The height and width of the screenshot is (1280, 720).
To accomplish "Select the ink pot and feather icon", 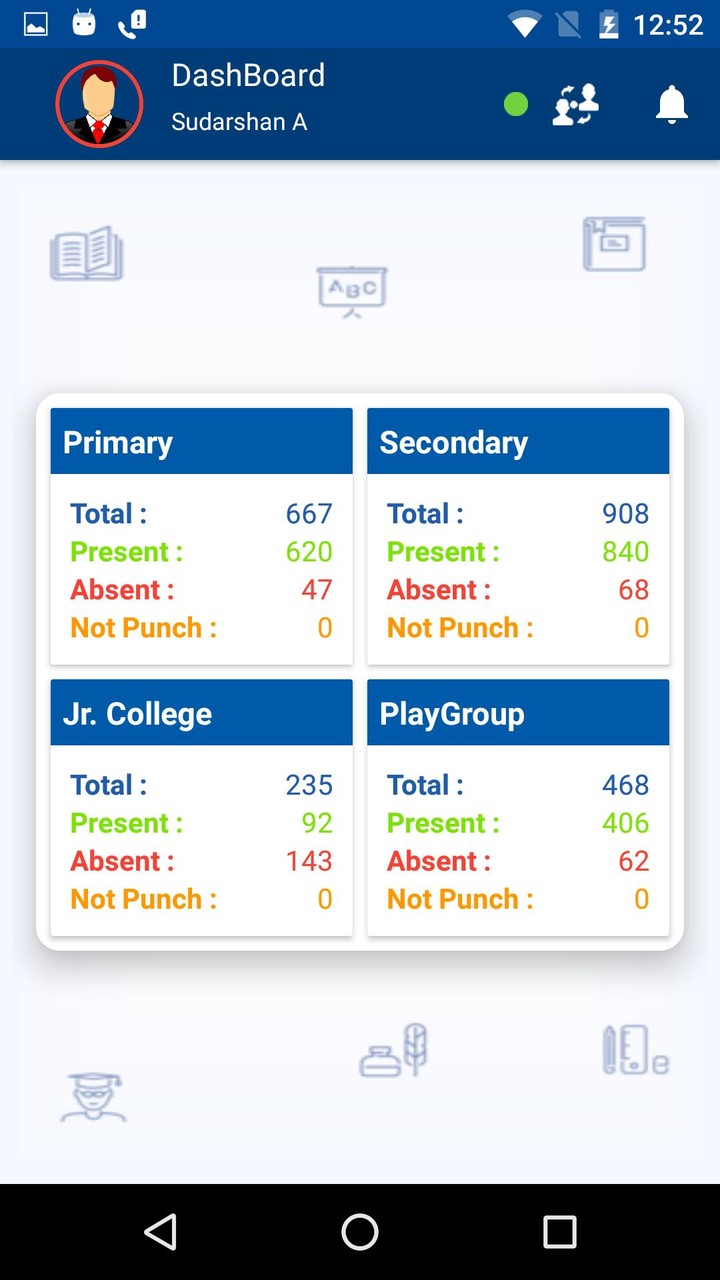I will pyautogui.click(x=391, y=1051).
